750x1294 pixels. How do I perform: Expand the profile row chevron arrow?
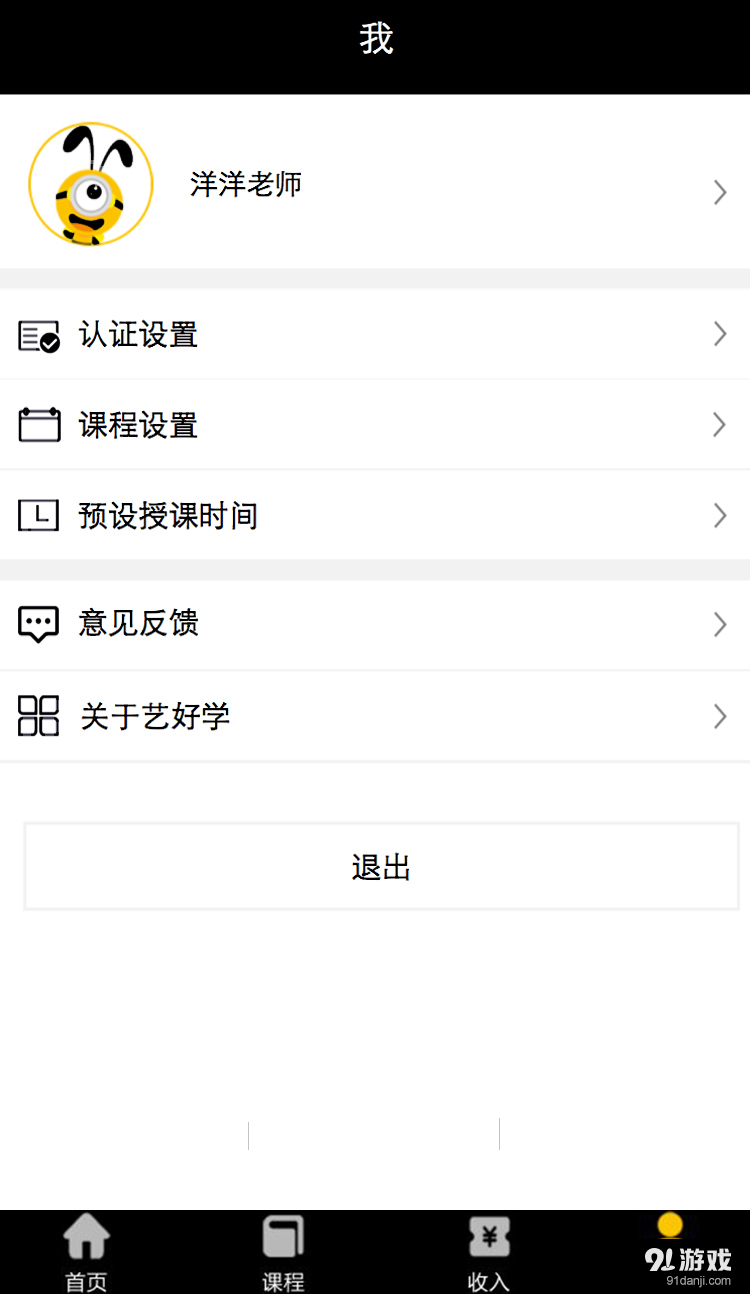[719, 192]
